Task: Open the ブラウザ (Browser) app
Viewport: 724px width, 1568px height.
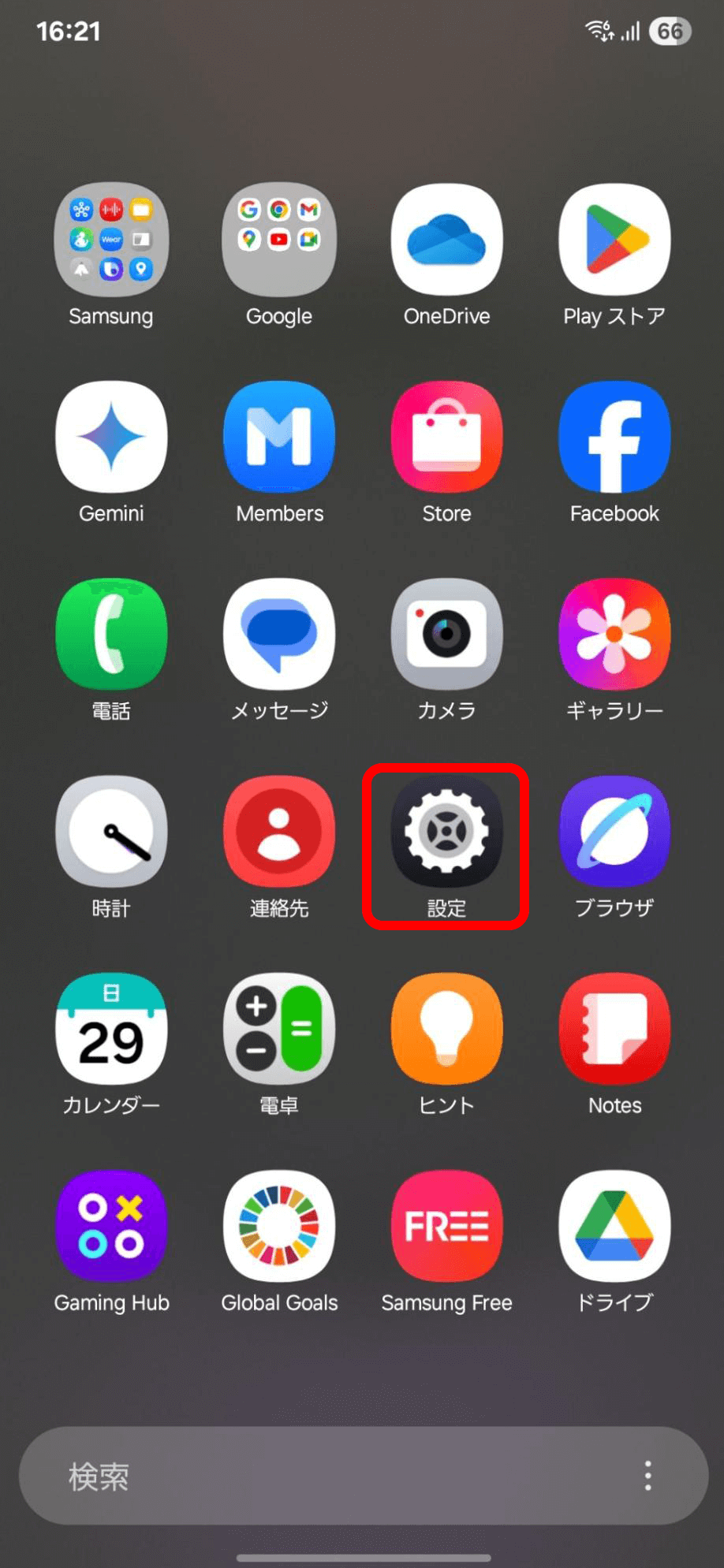Action: pos(614,830)
